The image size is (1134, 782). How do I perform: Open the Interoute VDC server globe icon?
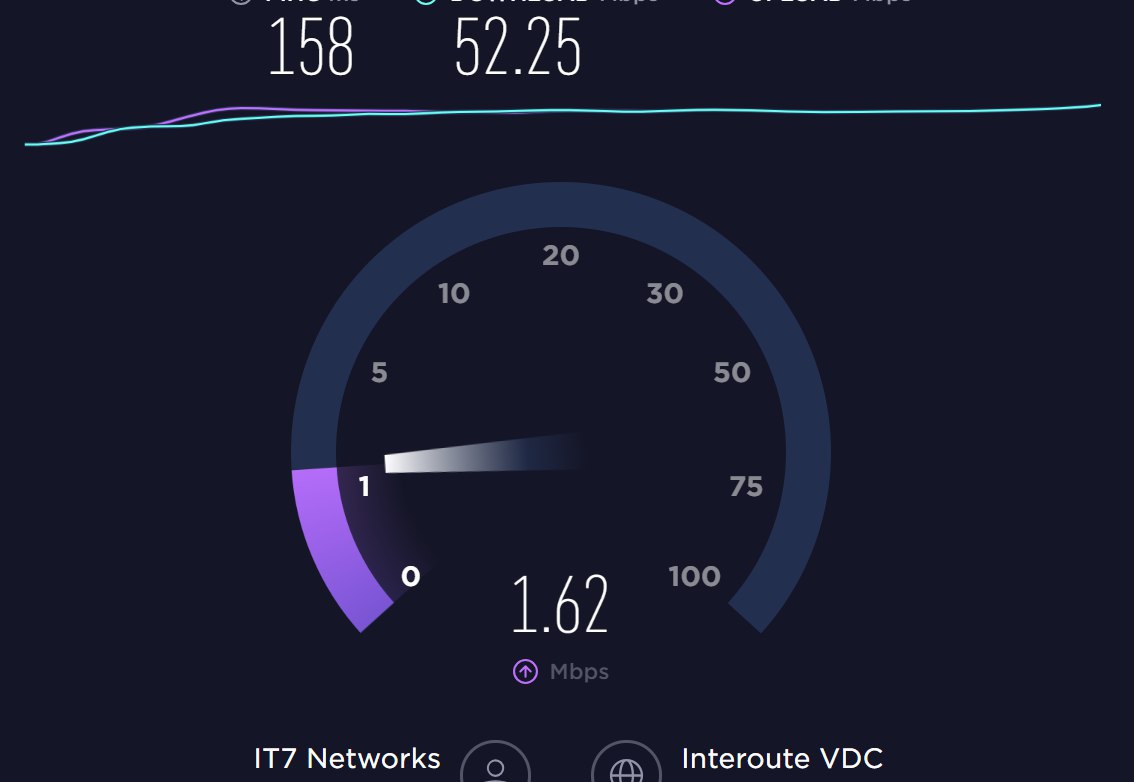[x=627, y=768]
